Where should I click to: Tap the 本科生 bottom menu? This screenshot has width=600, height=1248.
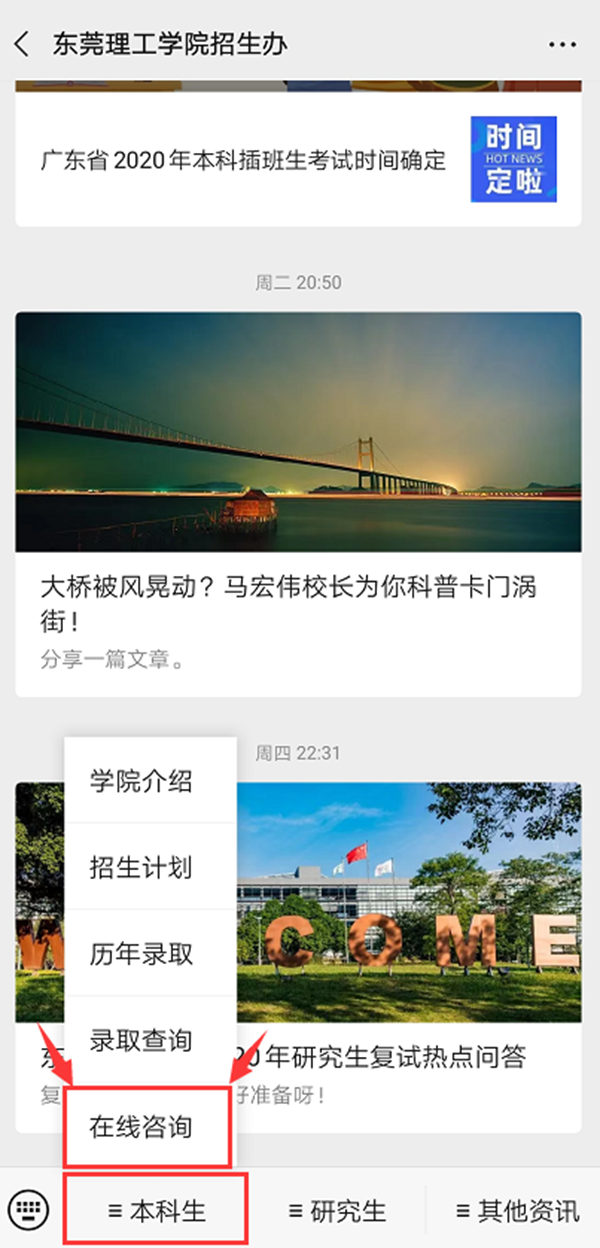click(156, 1211)
